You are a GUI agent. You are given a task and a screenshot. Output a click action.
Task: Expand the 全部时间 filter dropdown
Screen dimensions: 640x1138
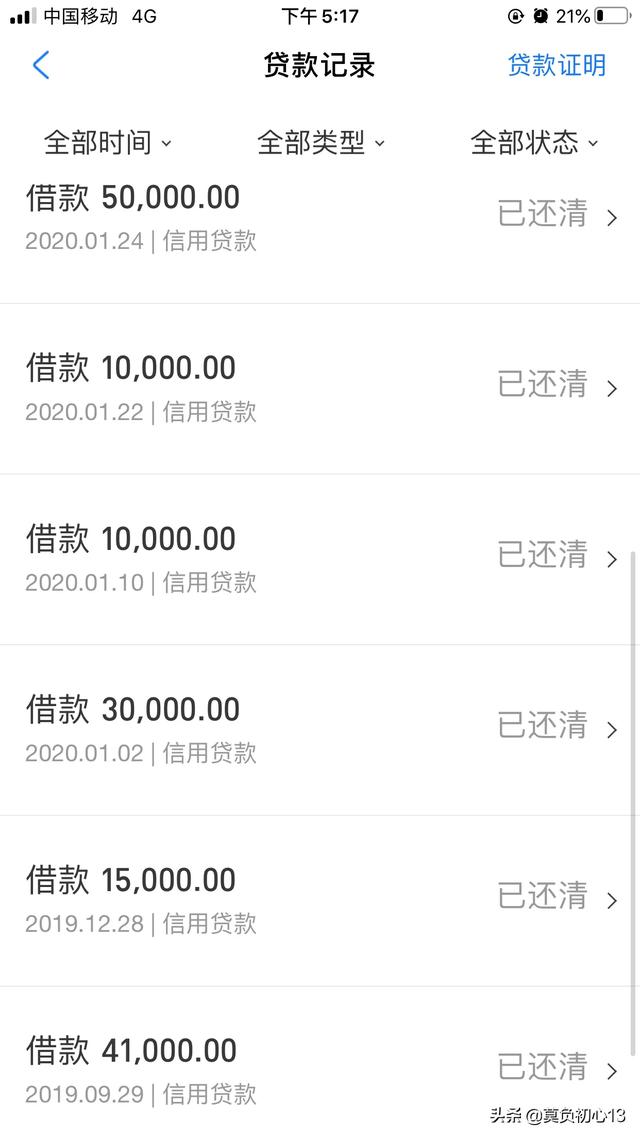[x=107, y=142]
